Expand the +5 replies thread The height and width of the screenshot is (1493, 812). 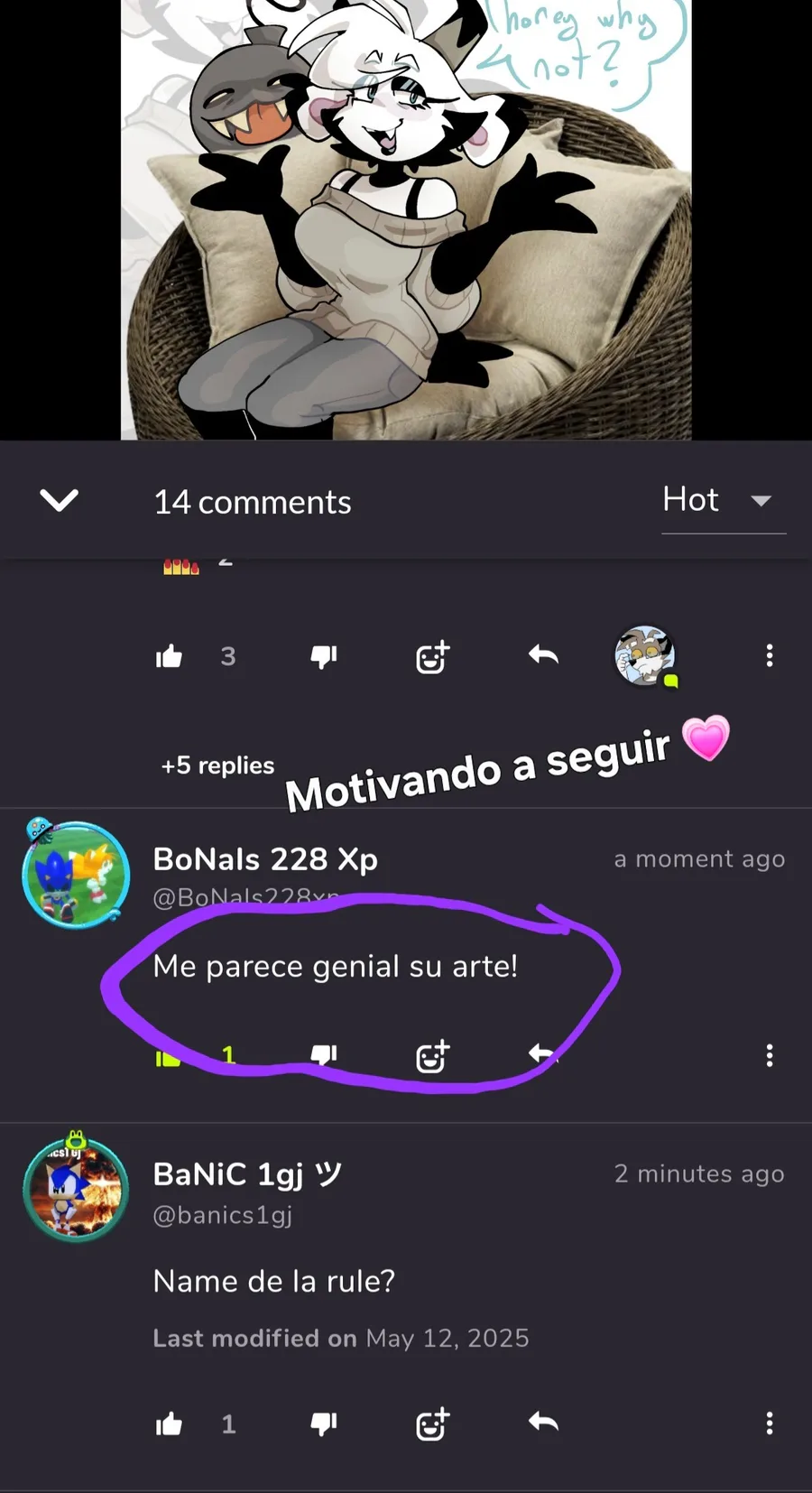(217, 765)
